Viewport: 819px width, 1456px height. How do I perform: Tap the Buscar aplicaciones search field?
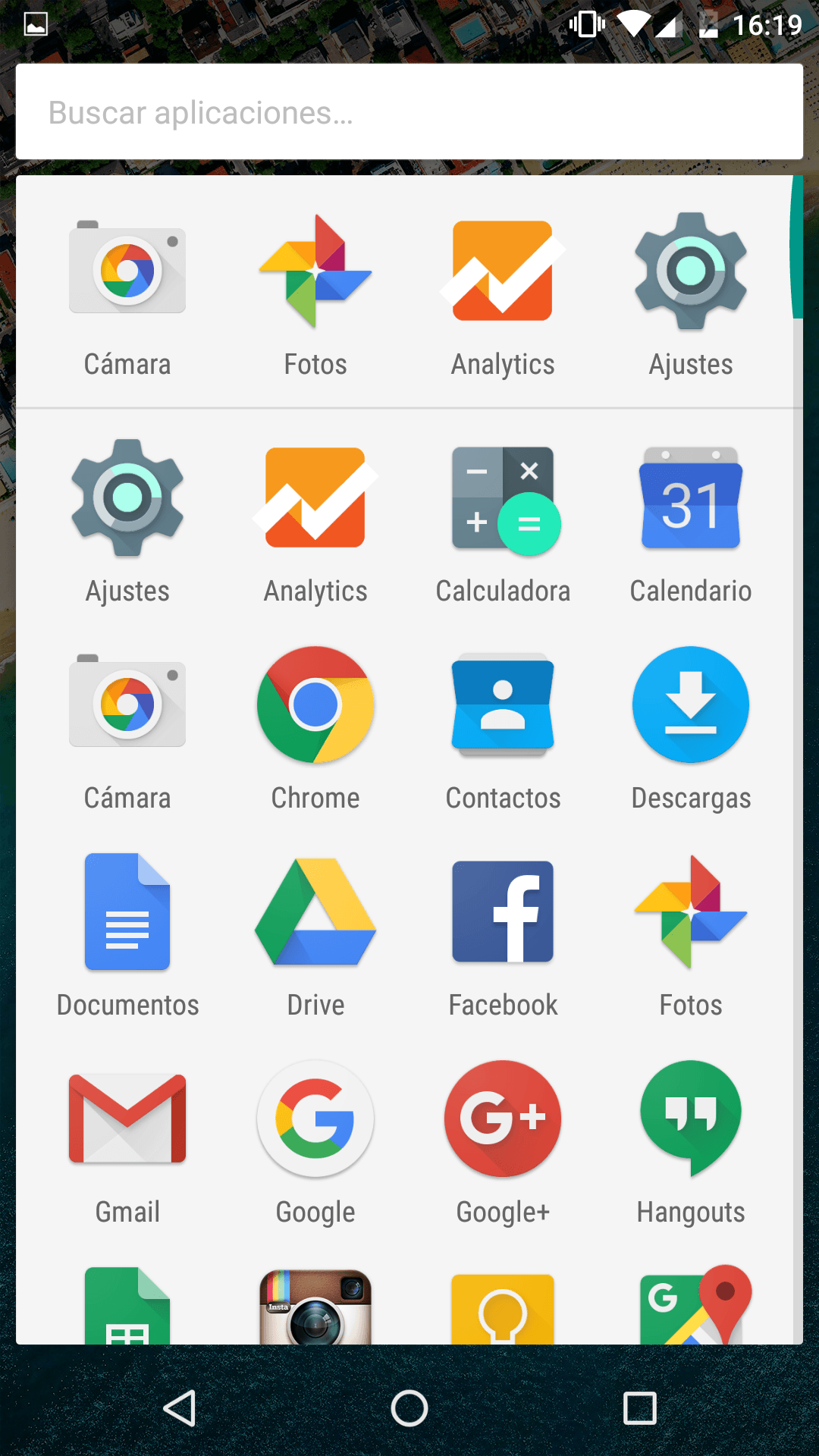[x=409, y=112]
